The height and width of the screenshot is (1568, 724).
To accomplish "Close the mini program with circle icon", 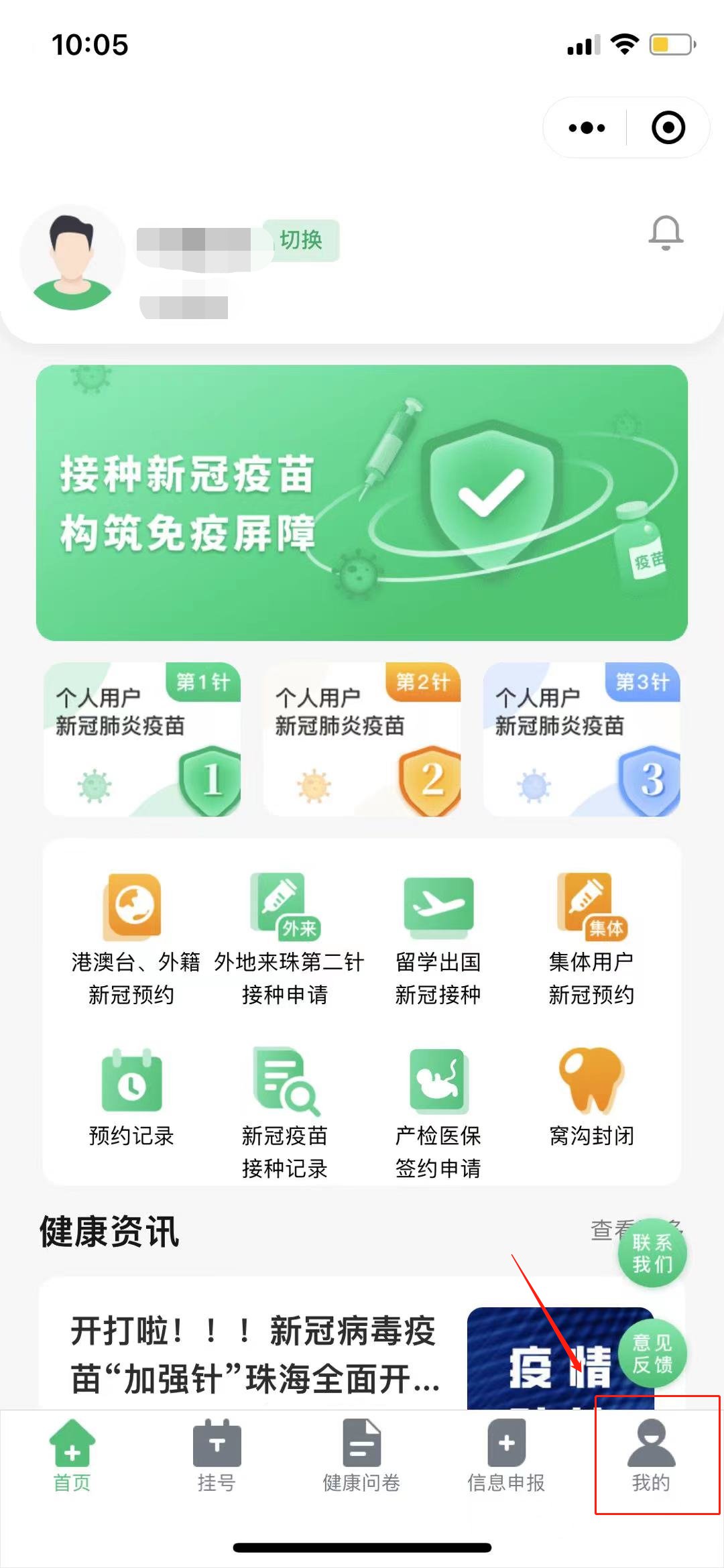I will coord(668,127).
